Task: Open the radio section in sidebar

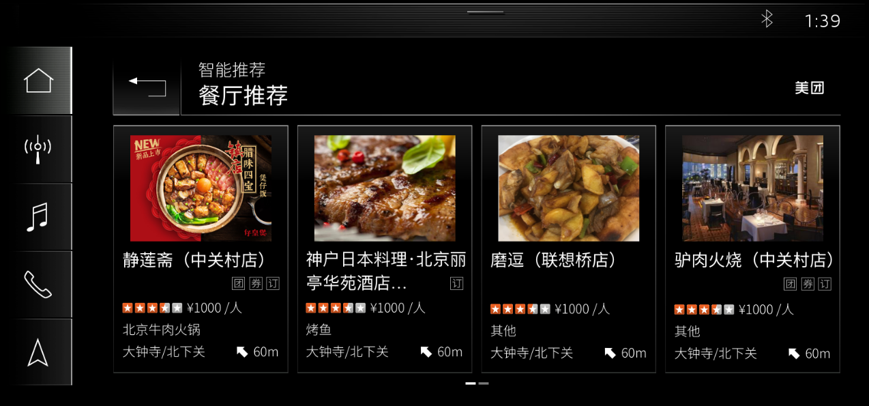Action: click(x=38, y=148)
